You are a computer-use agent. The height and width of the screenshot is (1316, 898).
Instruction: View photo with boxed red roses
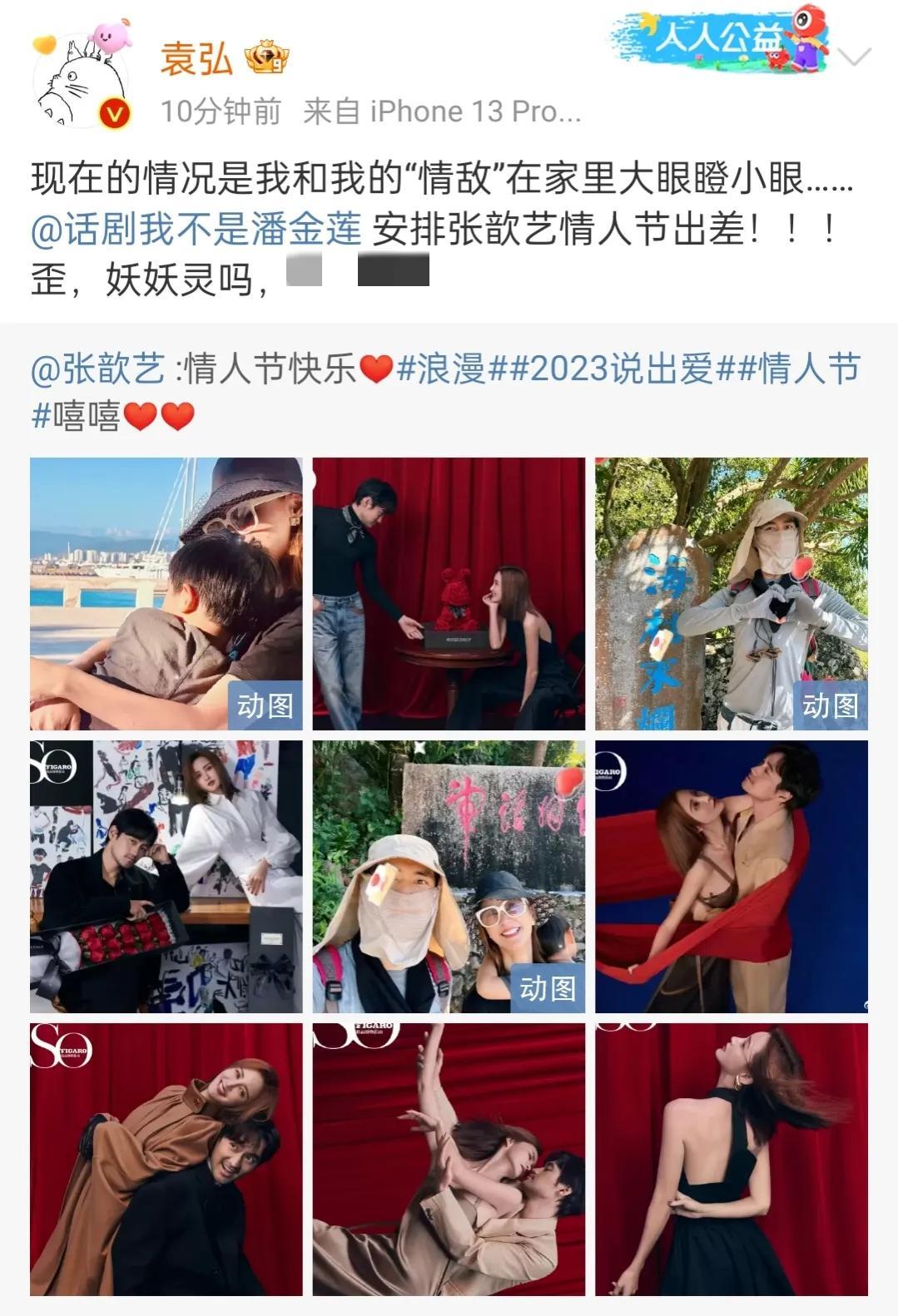point(166,876)
